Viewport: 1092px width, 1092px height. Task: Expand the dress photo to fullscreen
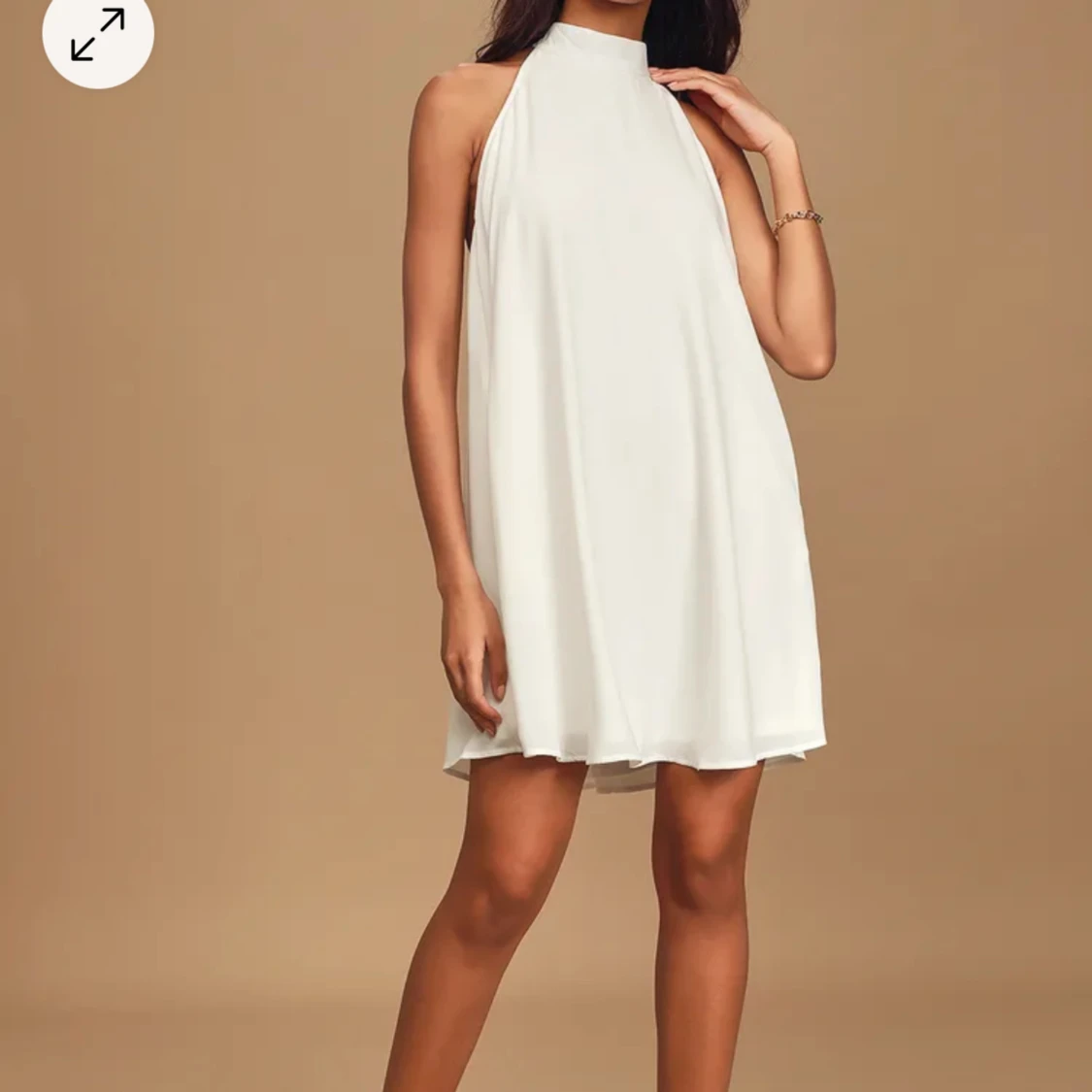click(x=98, y=35)
